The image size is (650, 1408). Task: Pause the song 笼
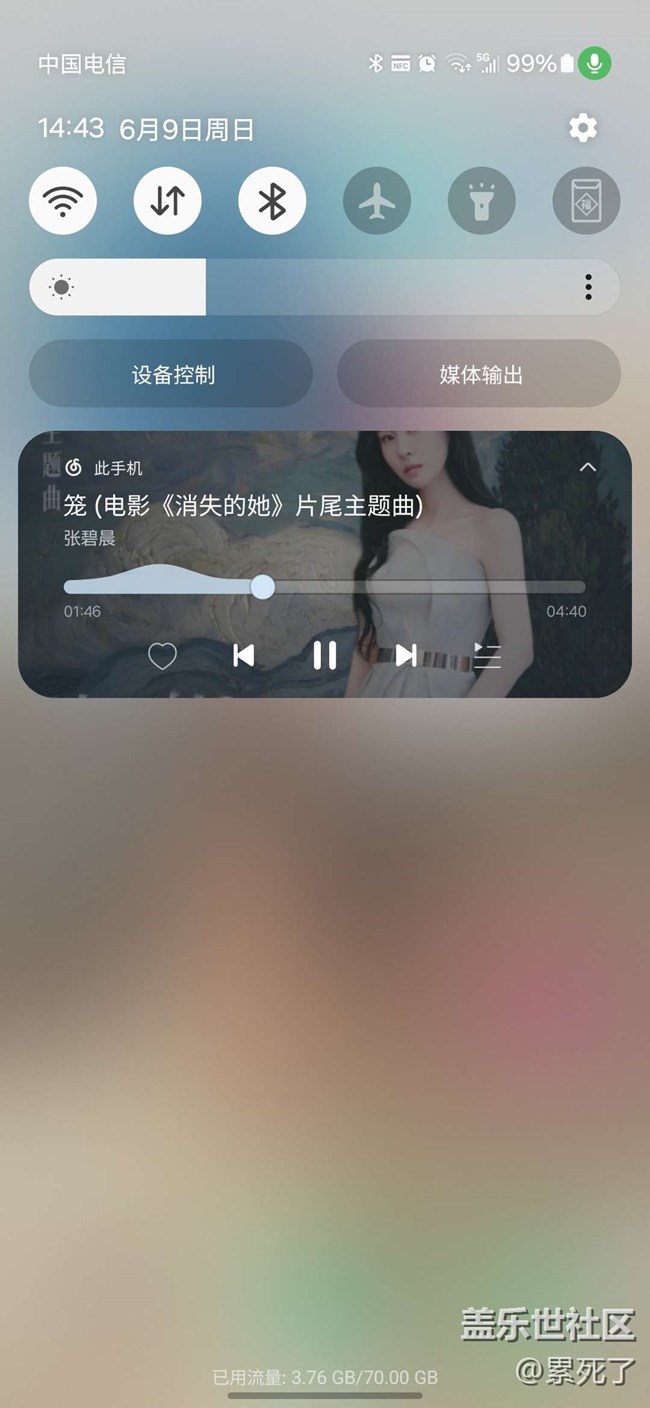pos(325,656)
